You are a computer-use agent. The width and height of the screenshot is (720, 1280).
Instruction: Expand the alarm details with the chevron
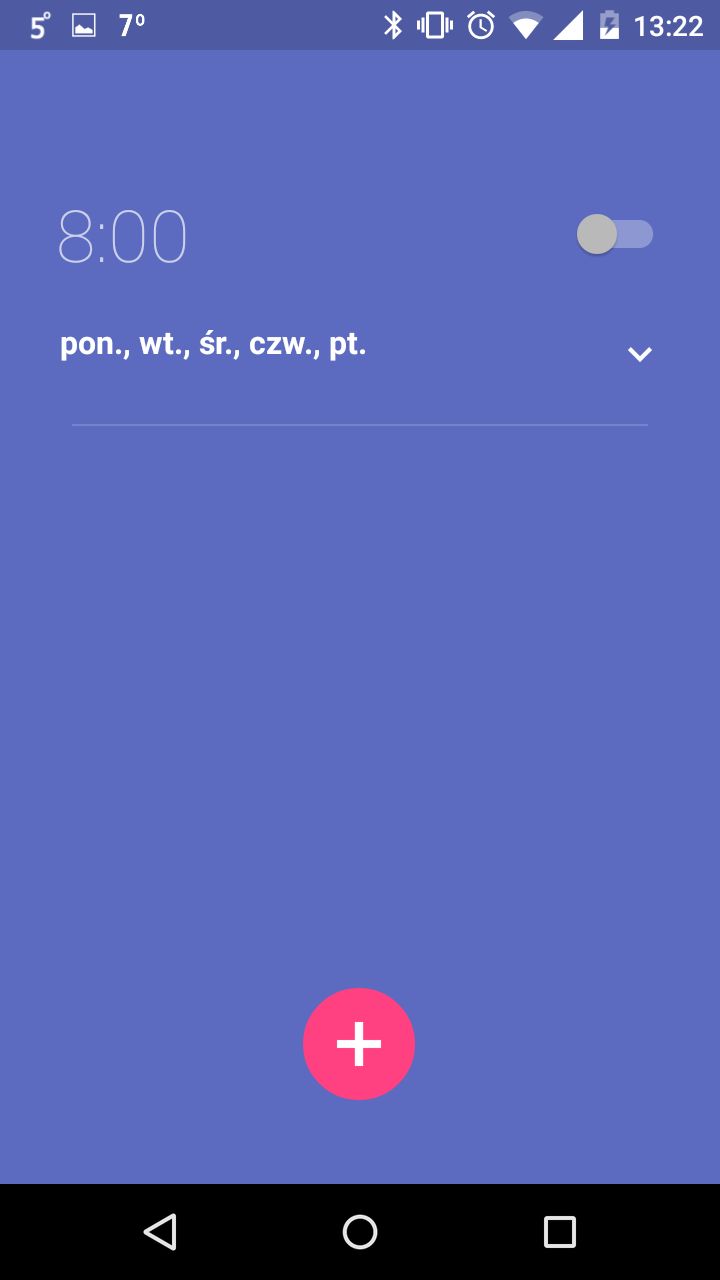point(639,354)
